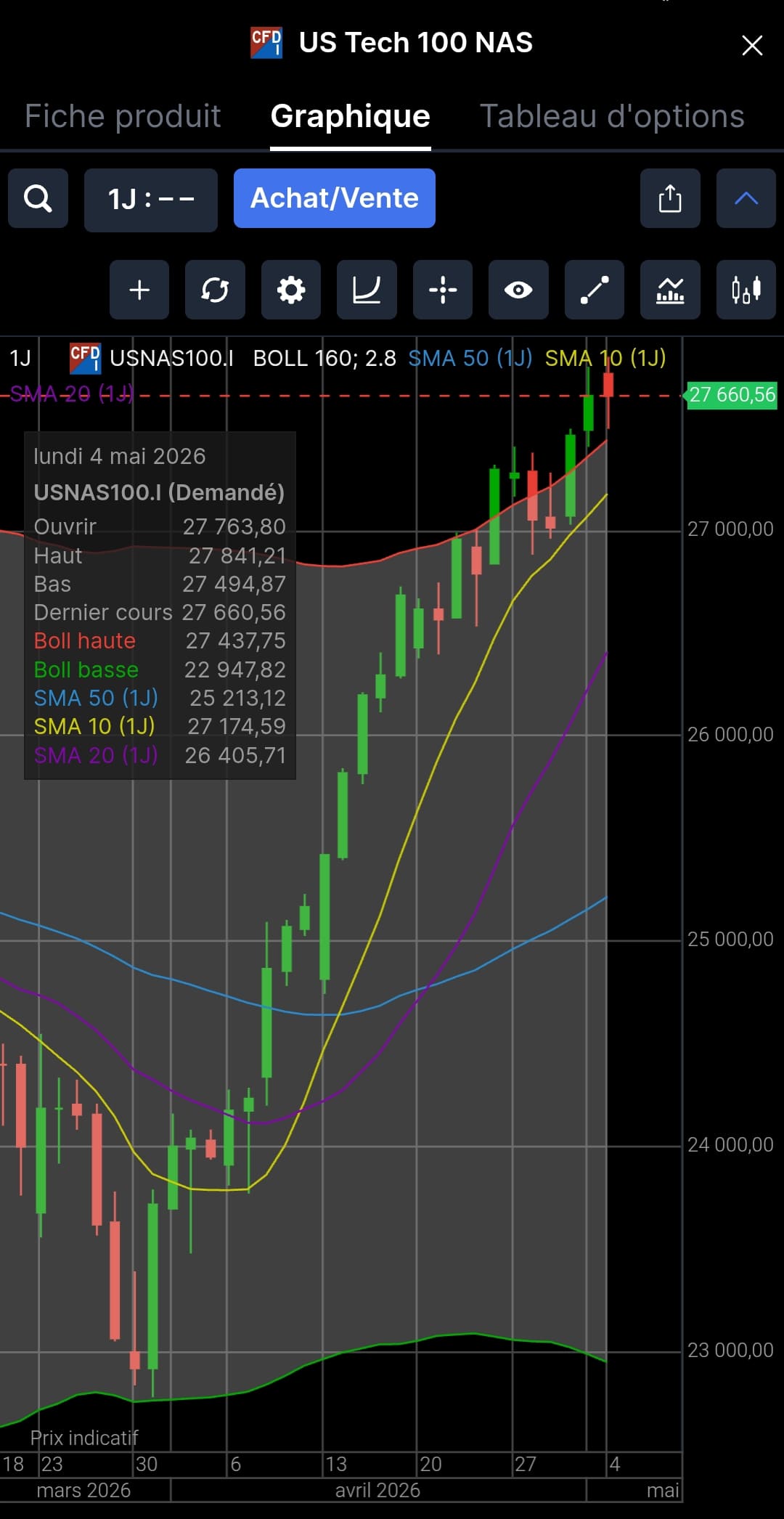Viewport: 784px width, 1519px height.
Task: Tap the curve axis icon
Action: (x=367, y=290)
